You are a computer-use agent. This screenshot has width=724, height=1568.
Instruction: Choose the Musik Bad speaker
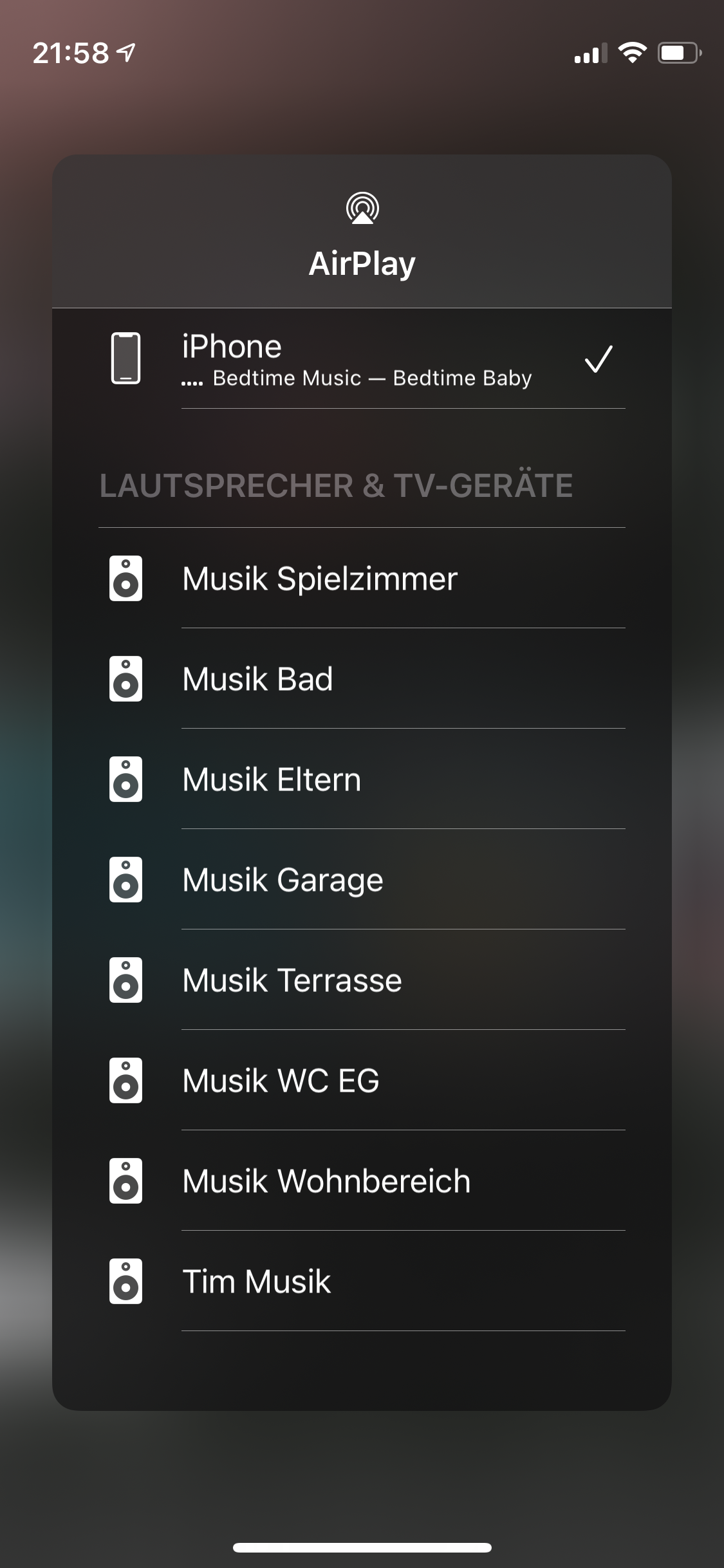tap(360, 678)
